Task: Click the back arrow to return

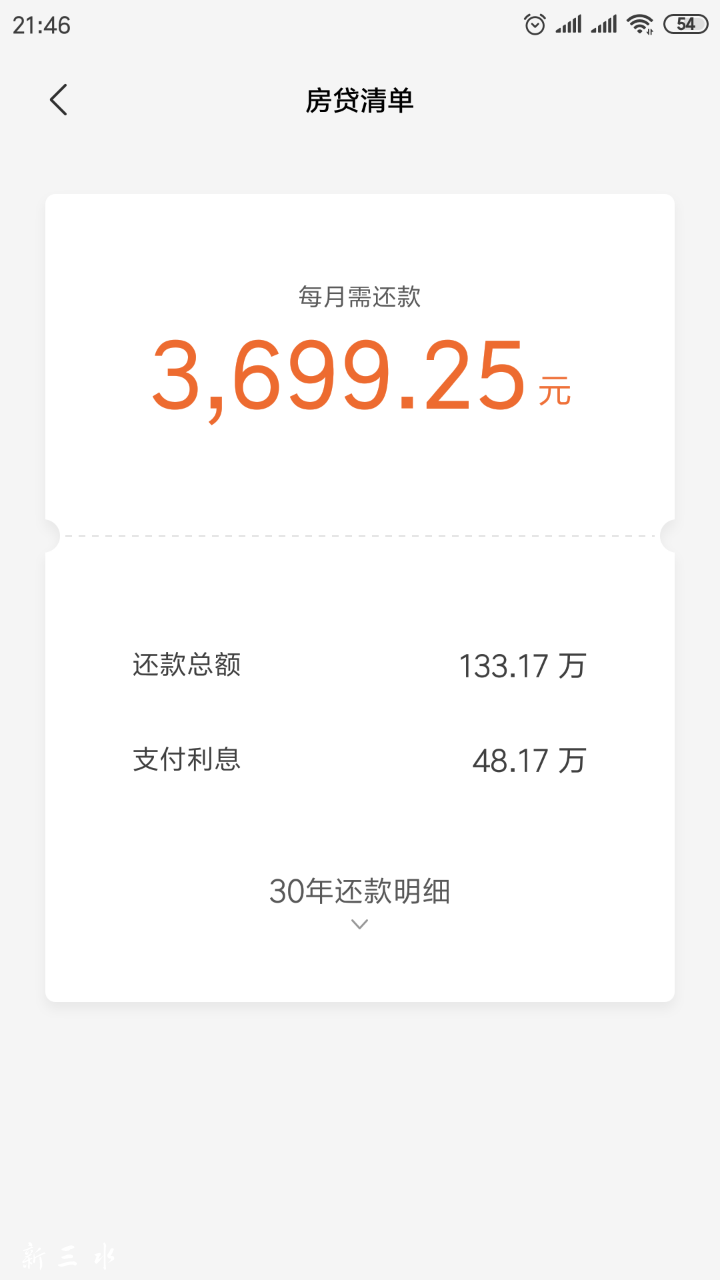Action: pos(57,100)
